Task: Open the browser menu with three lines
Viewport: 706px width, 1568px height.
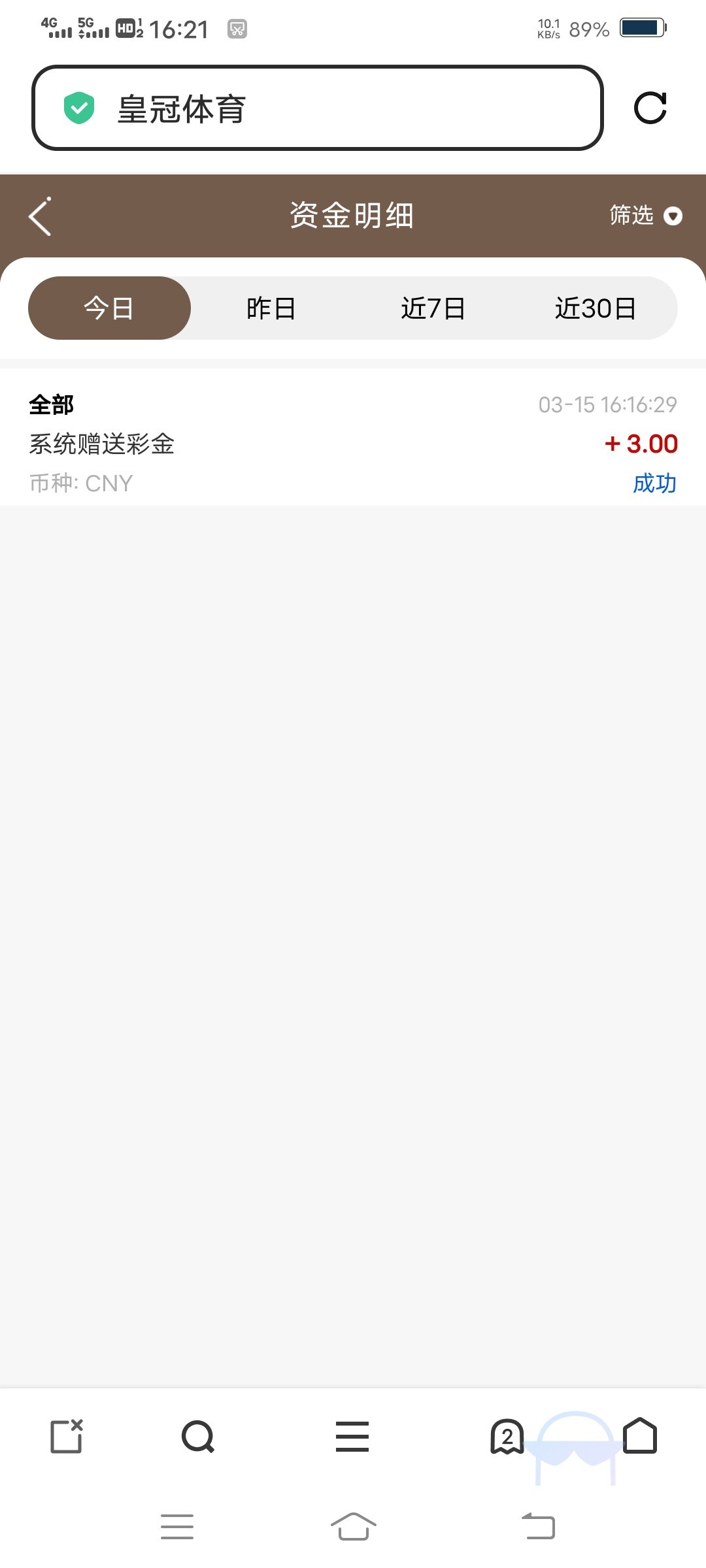Action: tap(352, 1436)
